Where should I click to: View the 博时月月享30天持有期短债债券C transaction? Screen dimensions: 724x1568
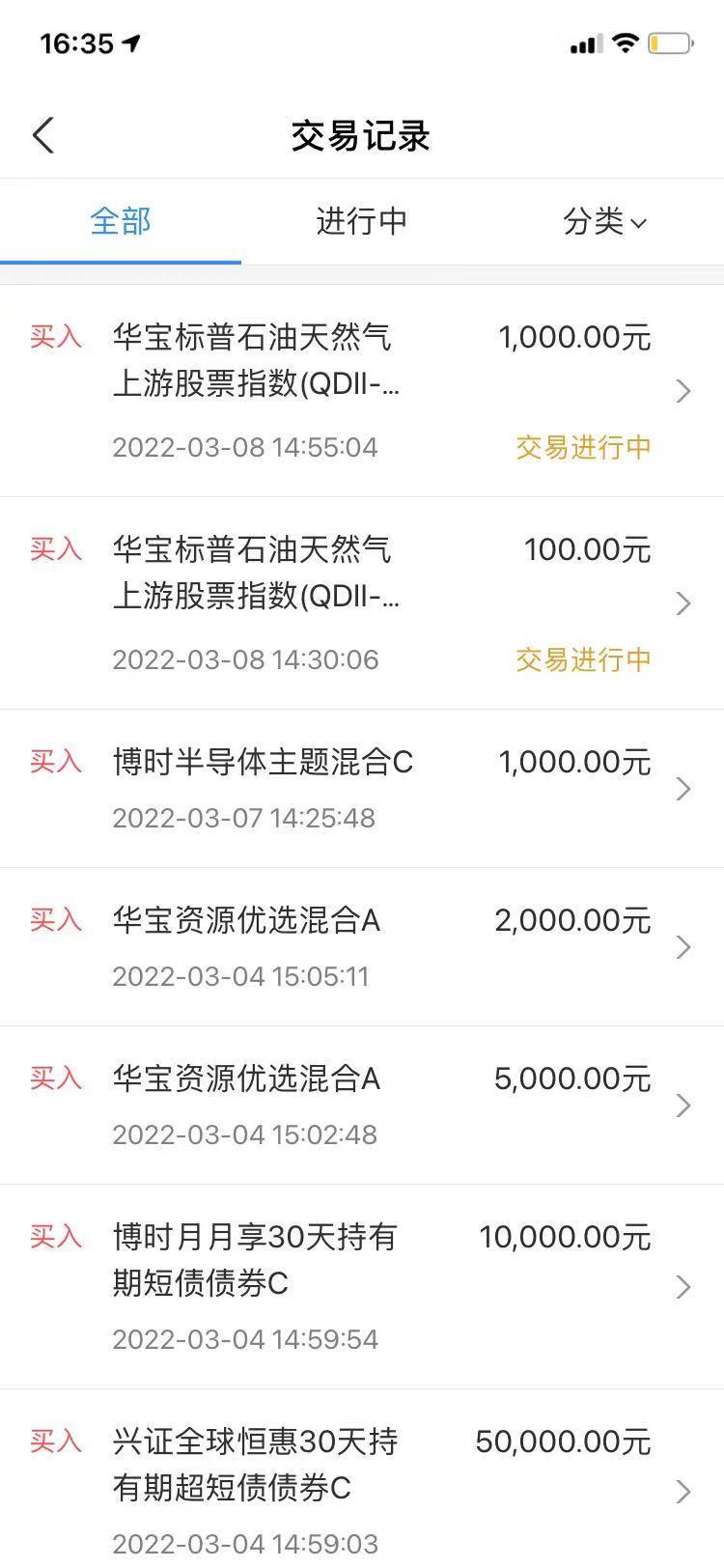(361, 1286)
